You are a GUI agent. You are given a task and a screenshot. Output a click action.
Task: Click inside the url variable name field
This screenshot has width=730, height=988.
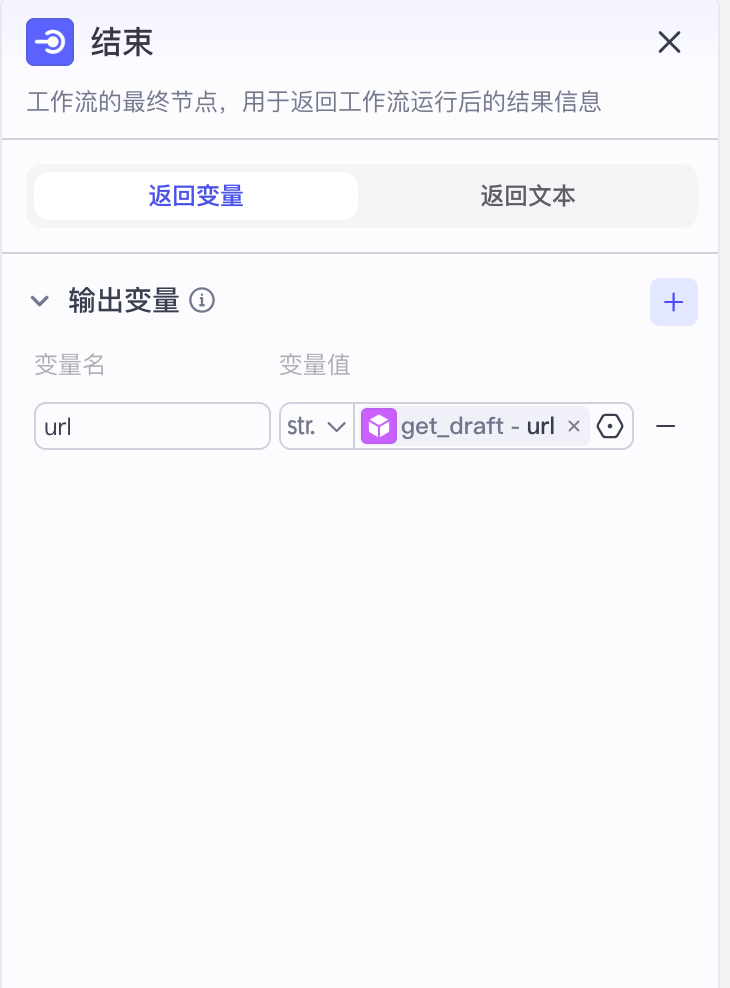151,426
